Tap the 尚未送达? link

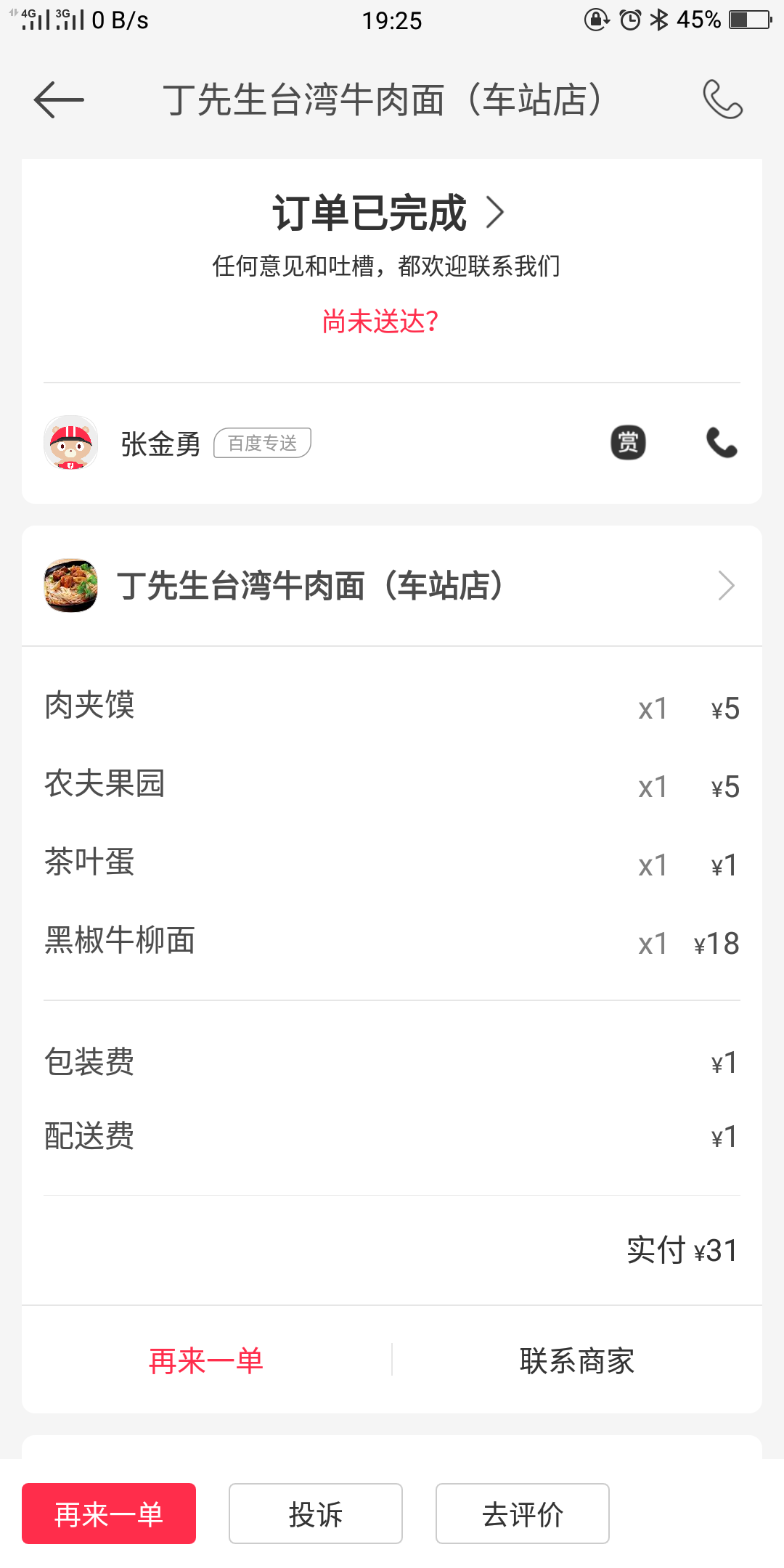[x=380, y=321]
